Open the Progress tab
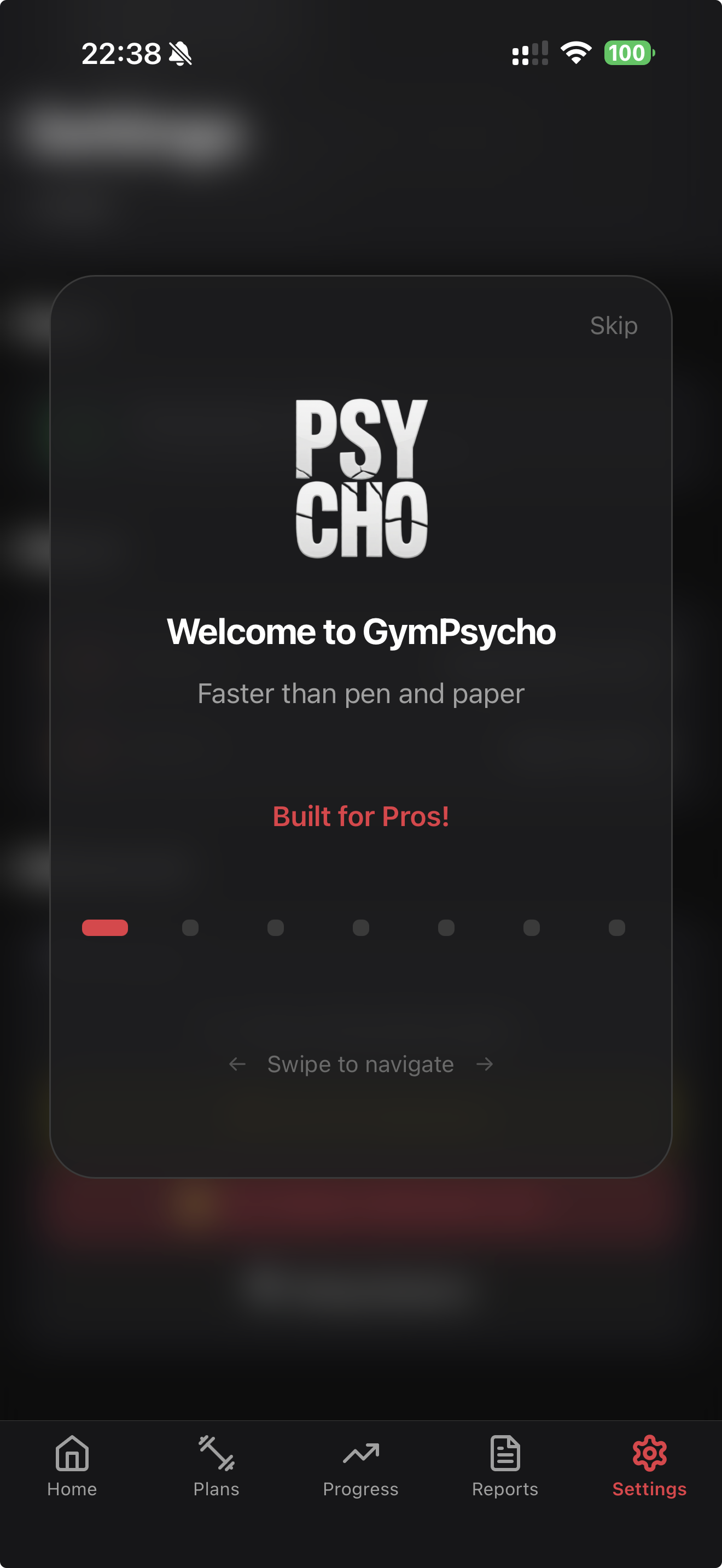Screen dimensions: 722x1568 [360, 1466]
